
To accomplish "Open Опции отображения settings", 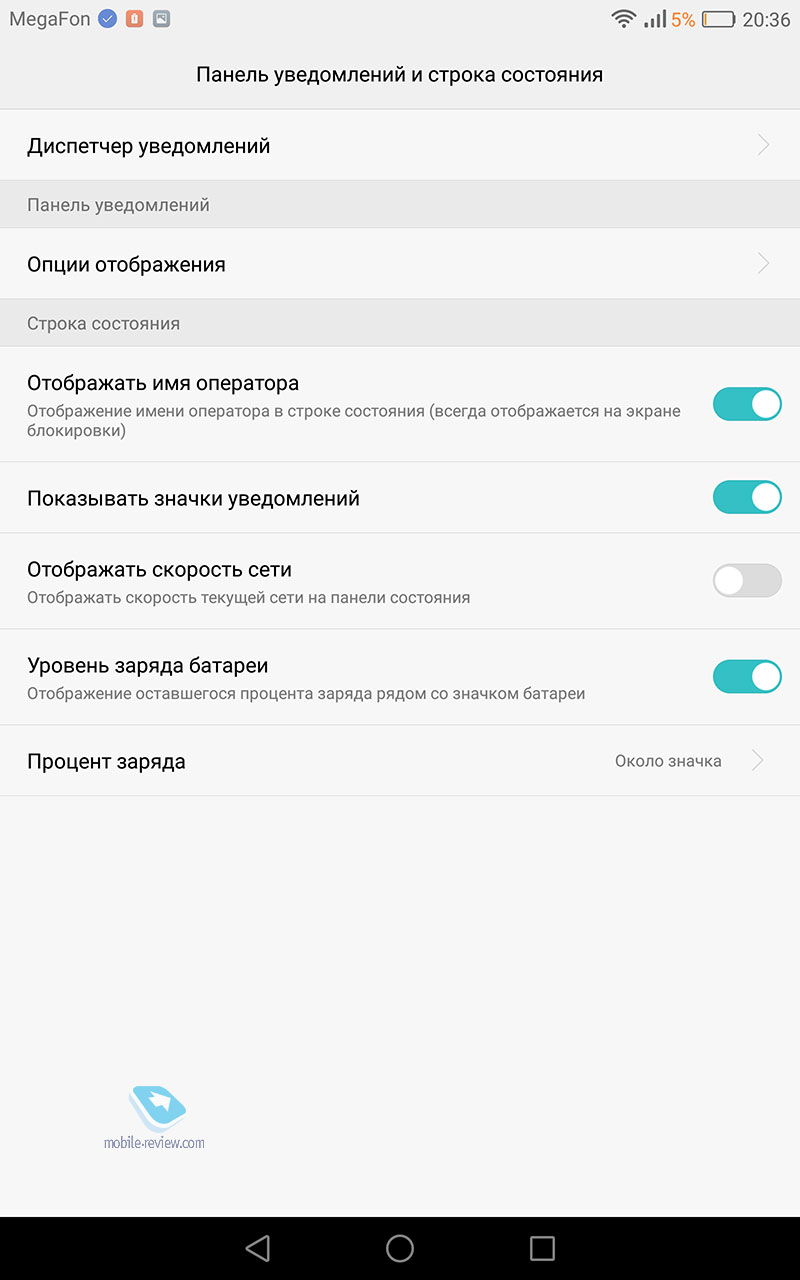I will [x=400, y=264].
